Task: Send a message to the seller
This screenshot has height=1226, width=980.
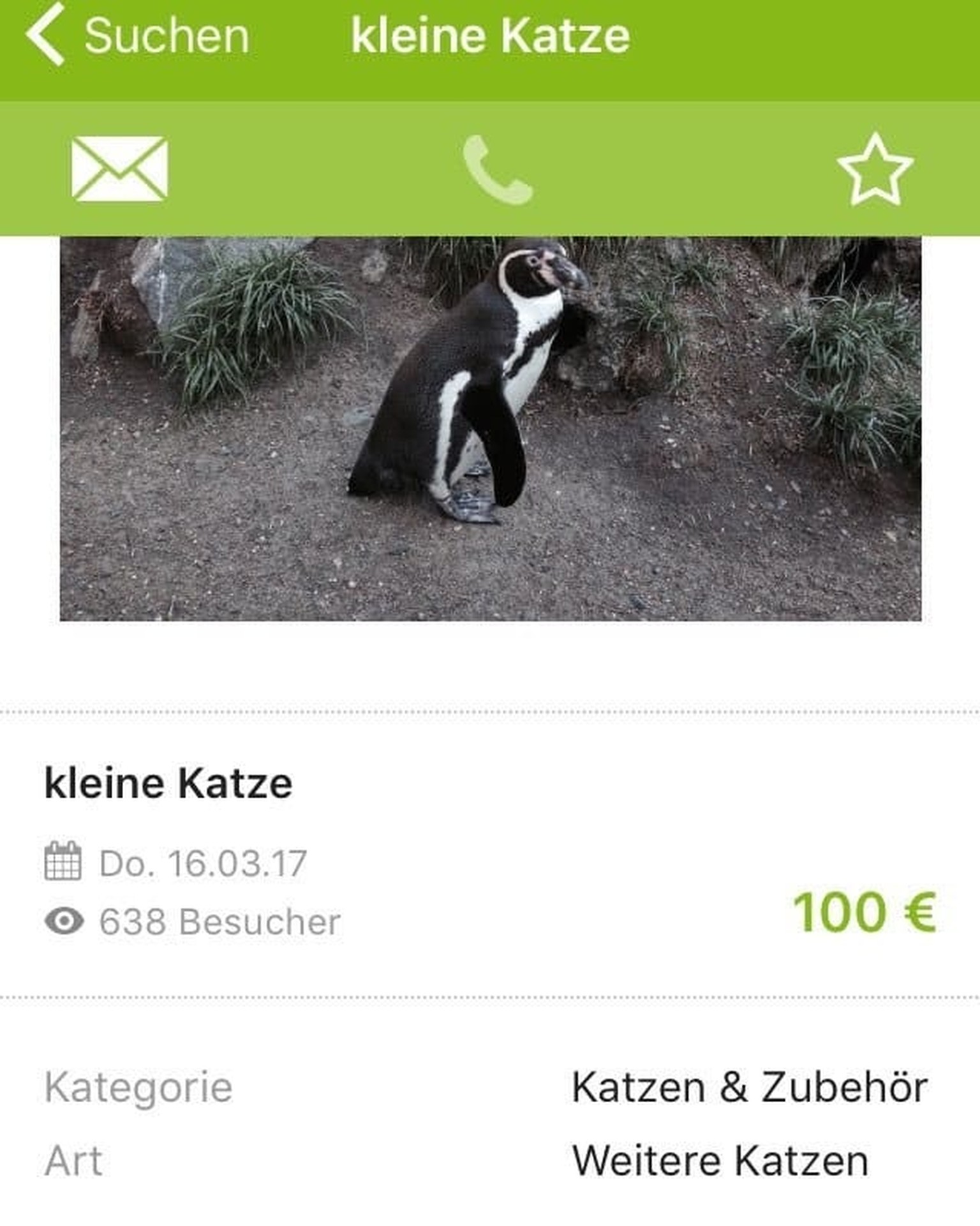Action: point(120,169)
